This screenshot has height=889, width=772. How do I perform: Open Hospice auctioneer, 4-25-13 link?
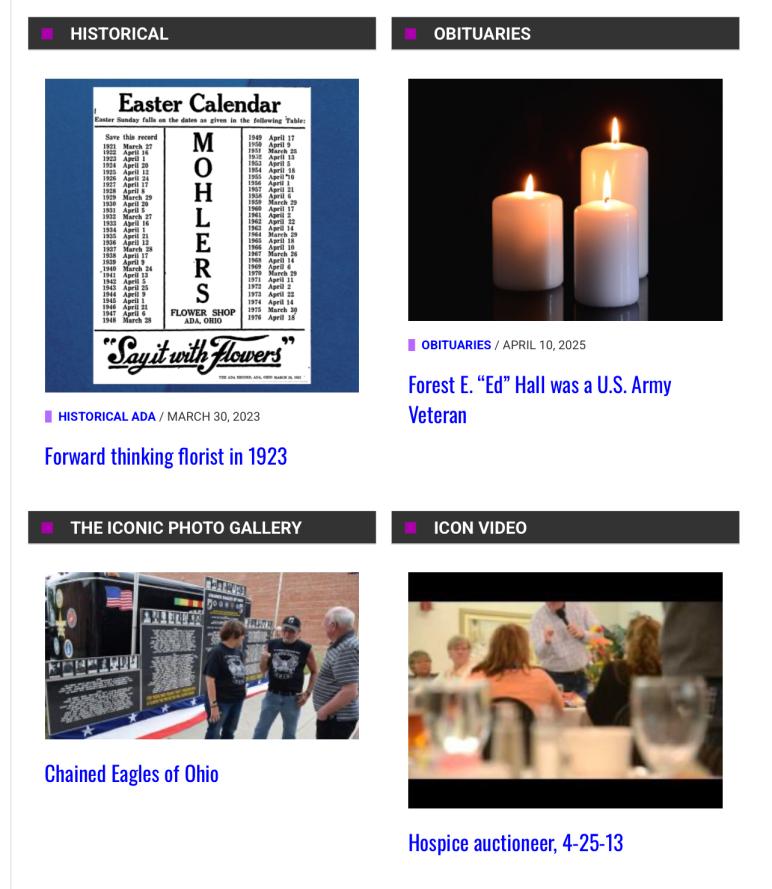(x=515, y=843)
